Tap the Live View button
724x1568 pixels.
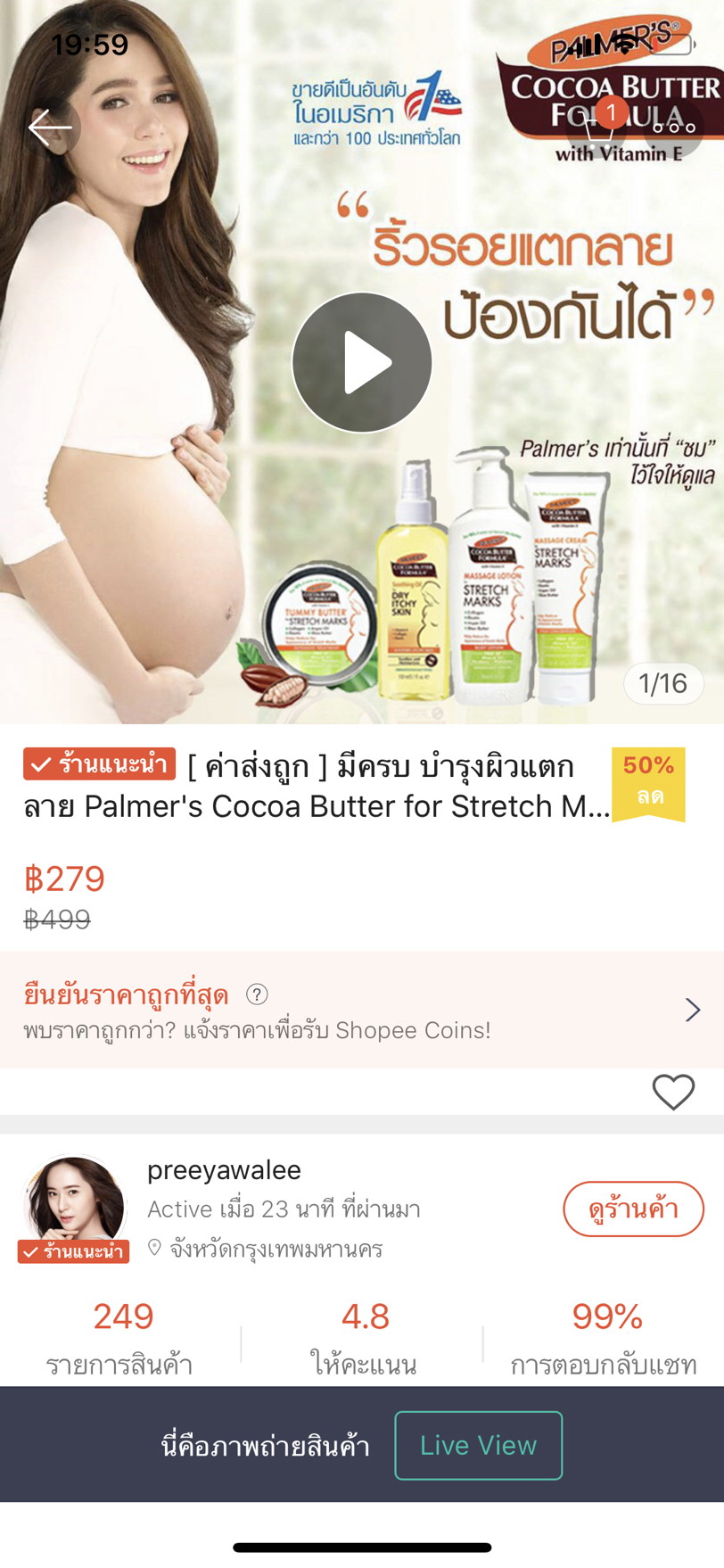click(478, 1445)
